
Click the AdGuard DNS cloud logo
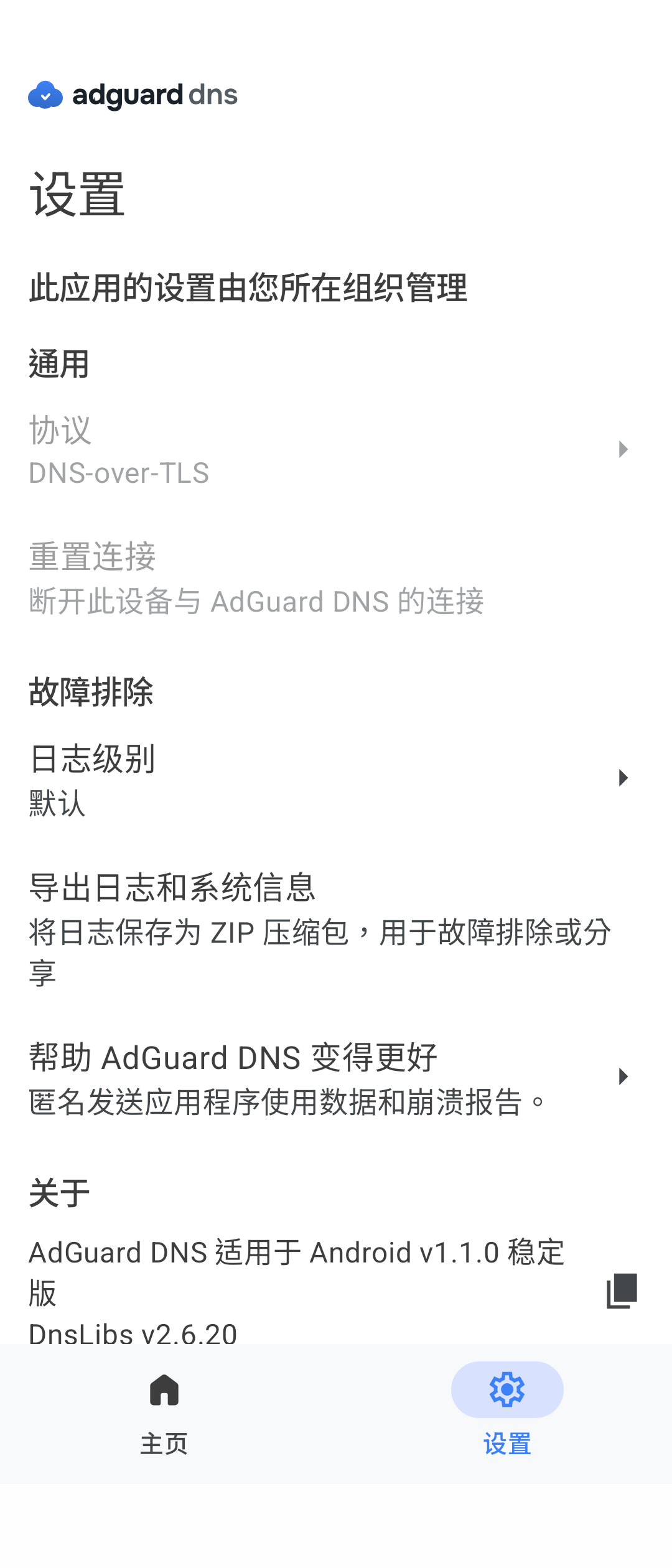45,95
